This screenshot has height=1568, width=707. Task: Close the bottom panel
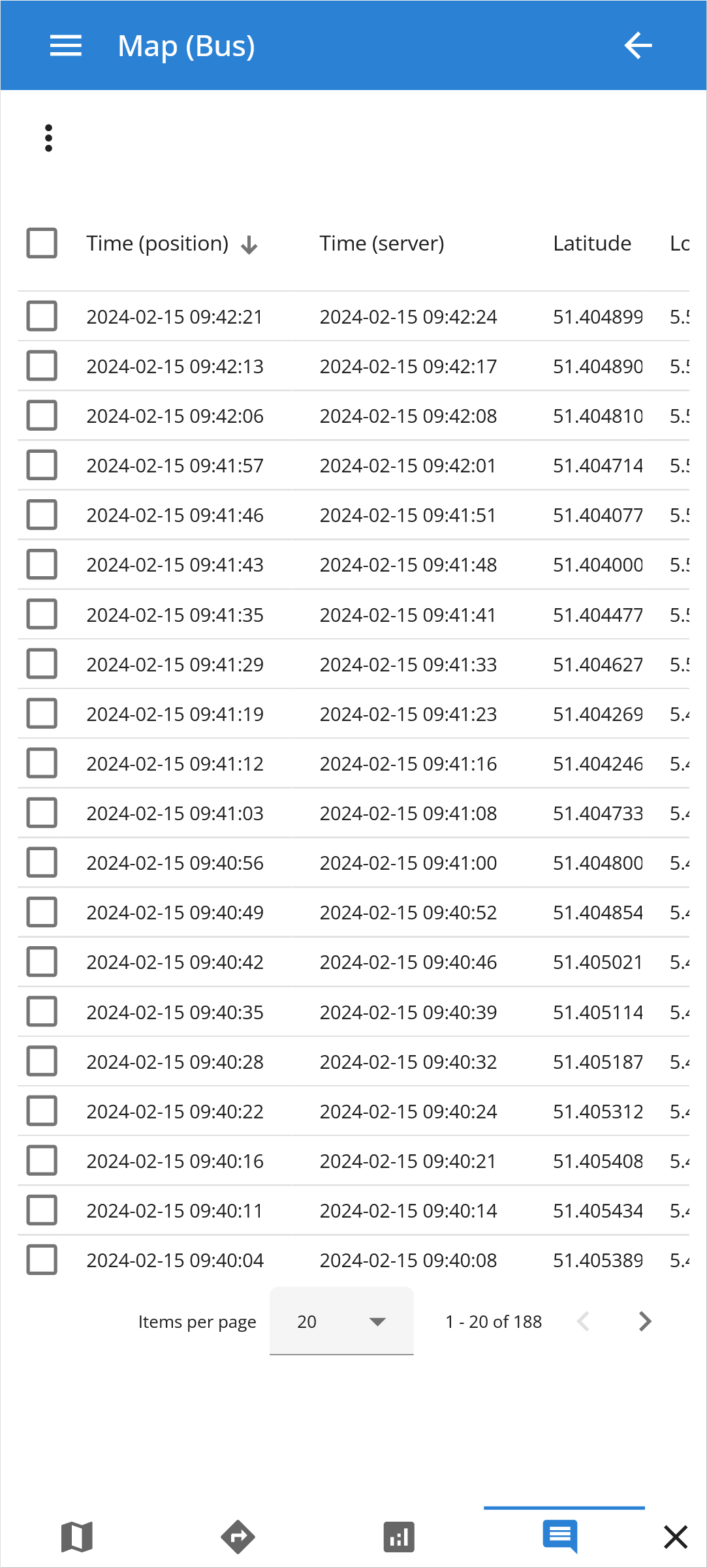pos(676,1537)
